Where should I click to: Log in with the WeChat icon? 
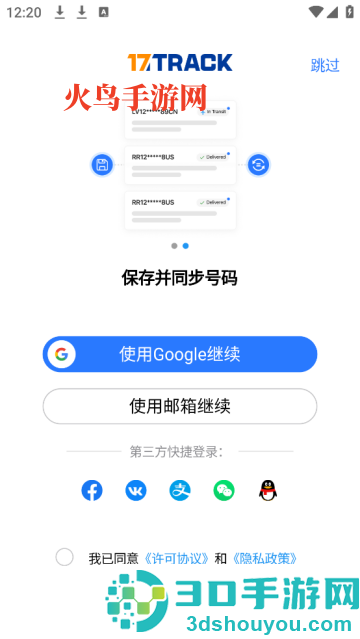point(224,490)
